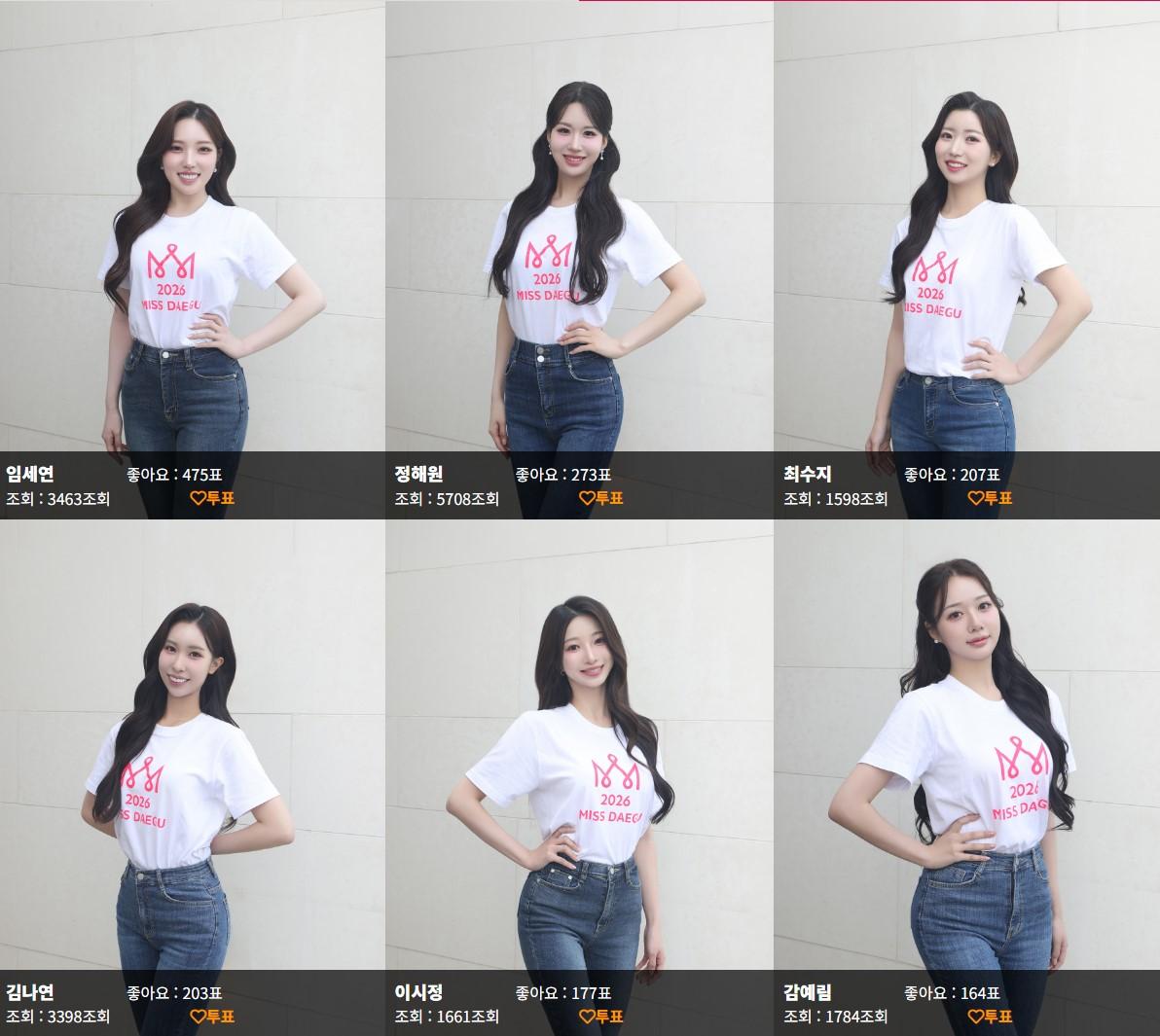
Task: Vote for 김나연 with the 투표 button
Action: [x=212, y=1017]
